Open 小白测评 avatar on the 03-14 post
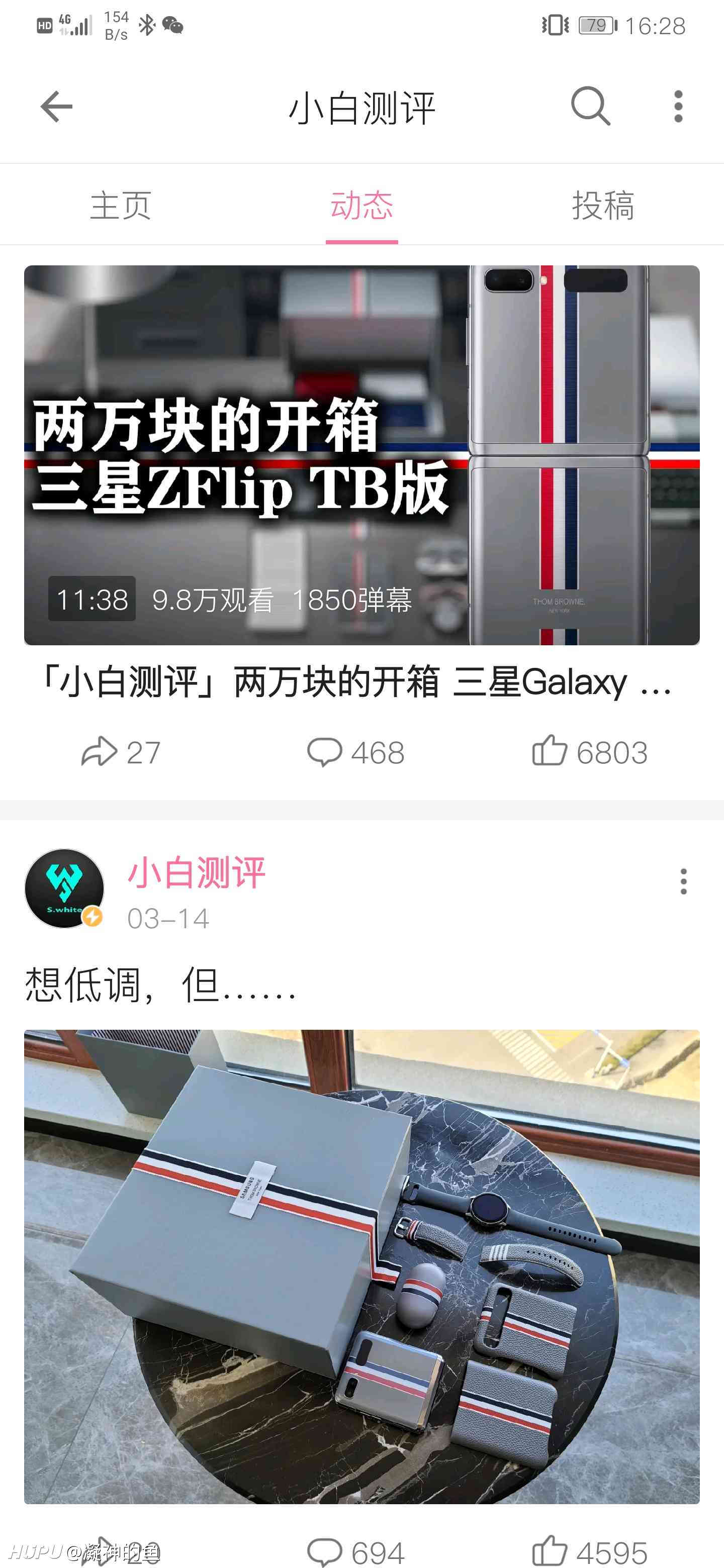Screen dimensions: 724x1568 (x=64, y=888)
